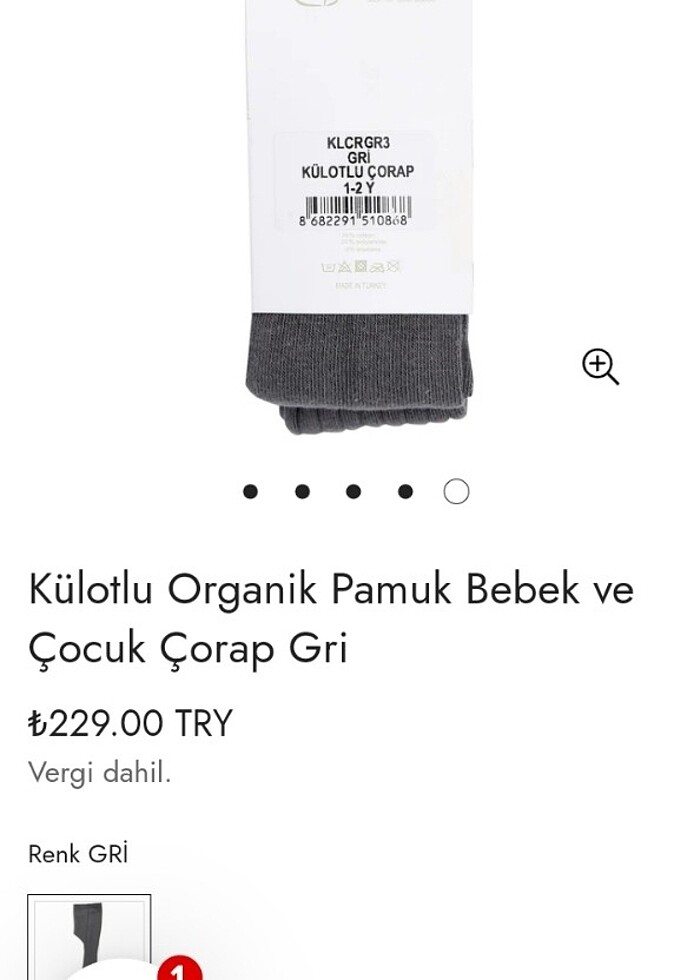Zoom into the product image
The width and height of the screenshot is (700, 980).
point(600,367)
